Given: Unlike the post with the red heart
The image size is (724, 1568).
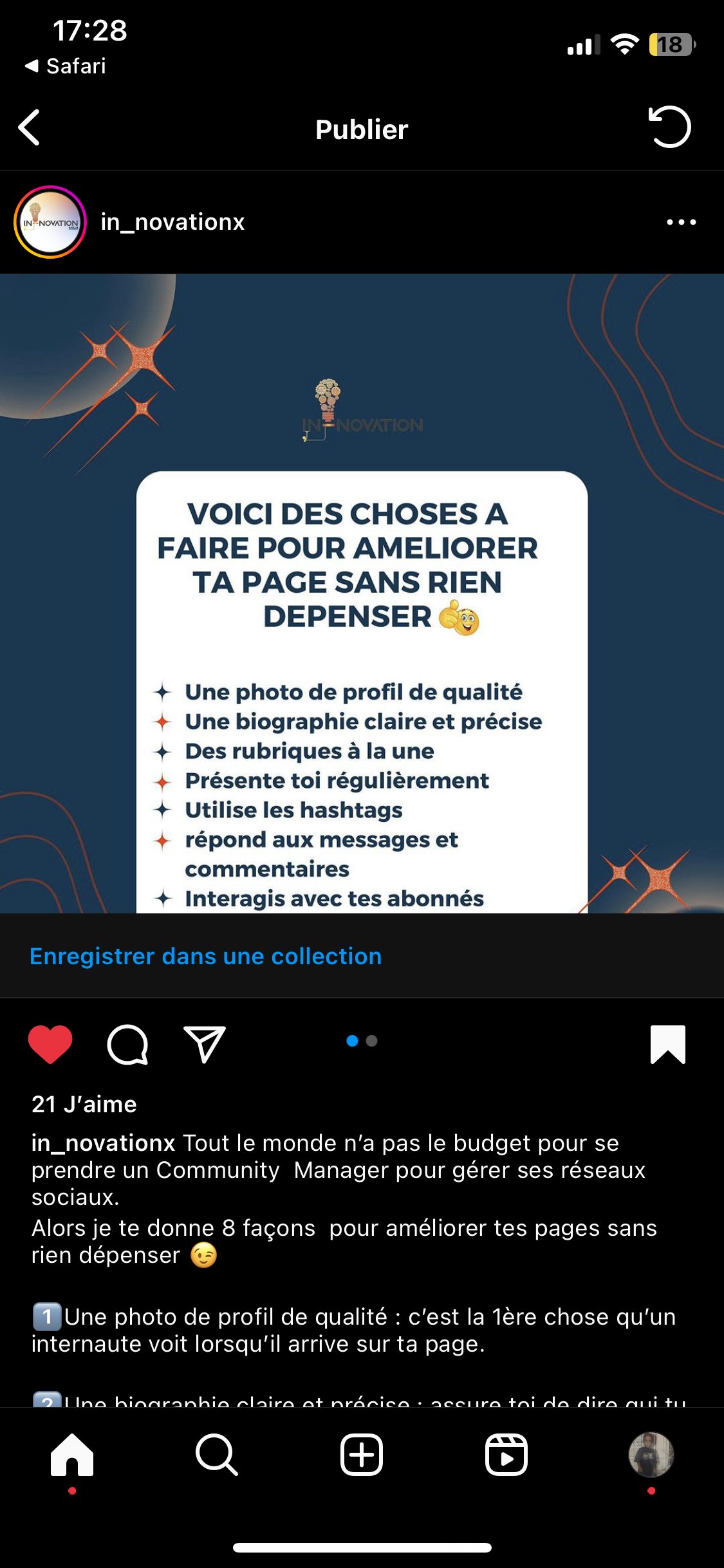Looking at the screenshot, I should point(50,1043).
